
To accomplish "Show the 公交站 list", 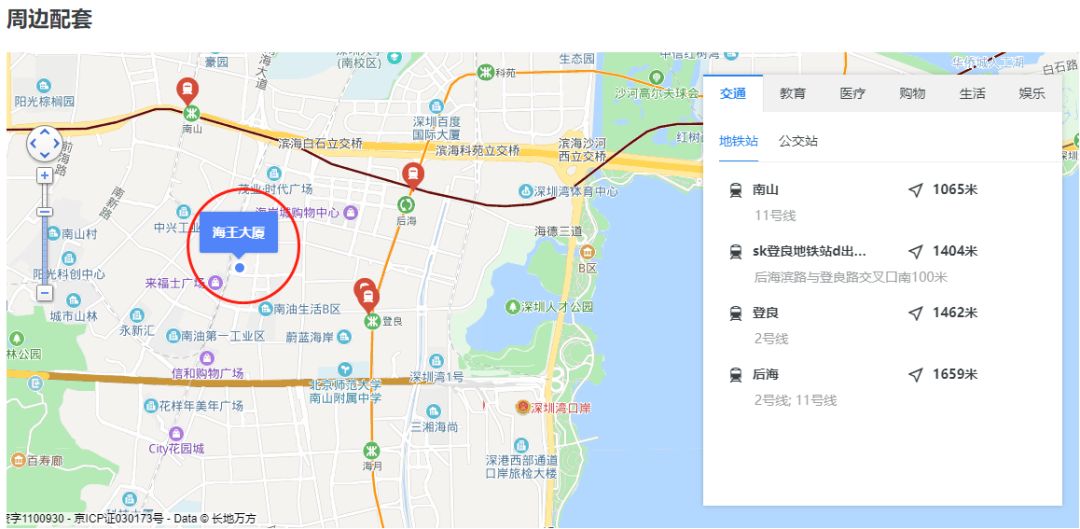I will click(x=798, y=141).
